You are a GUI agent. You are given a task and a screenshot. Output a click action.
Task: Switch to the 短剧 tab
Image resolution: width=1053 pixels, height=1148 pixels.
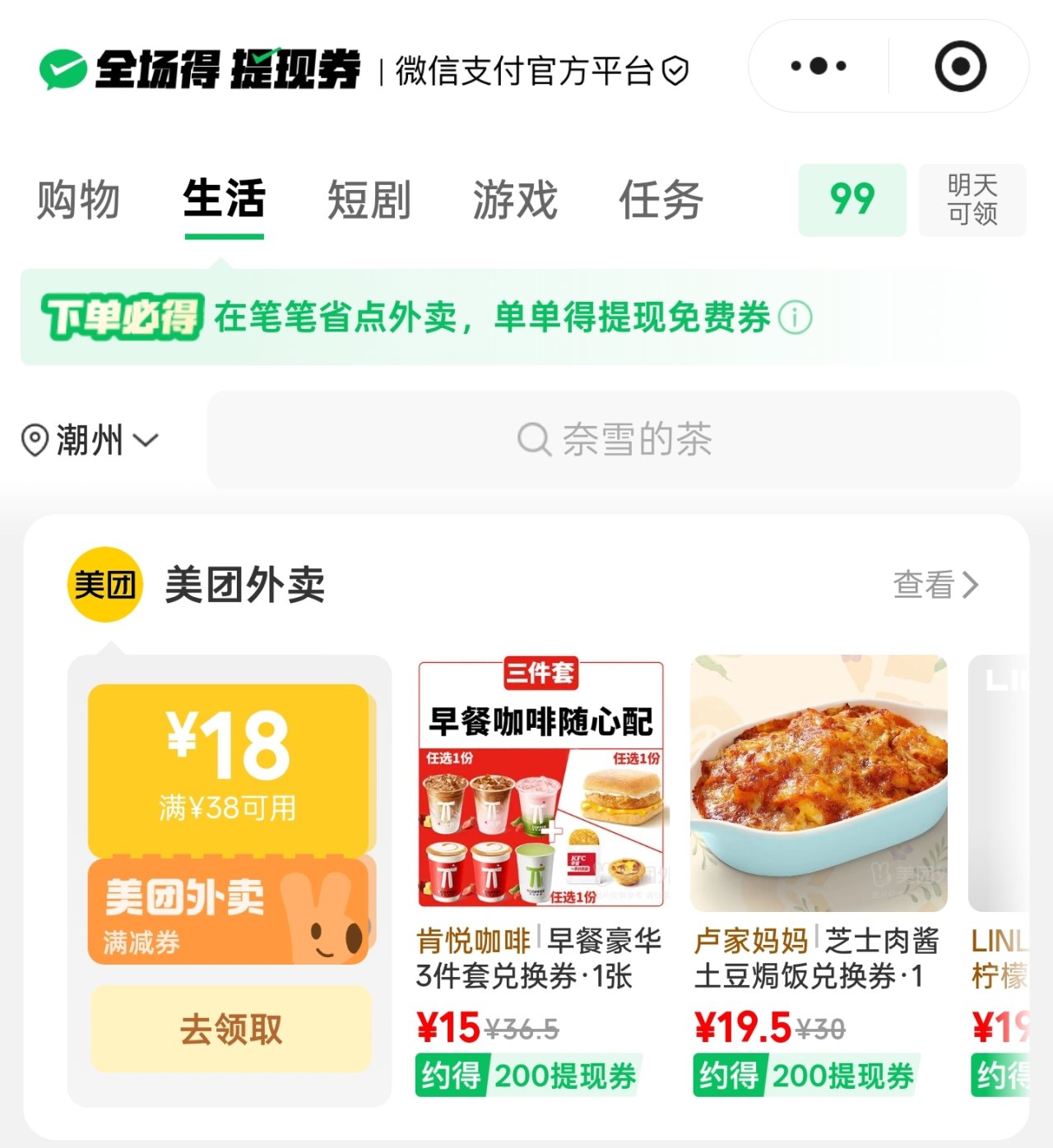369,201
